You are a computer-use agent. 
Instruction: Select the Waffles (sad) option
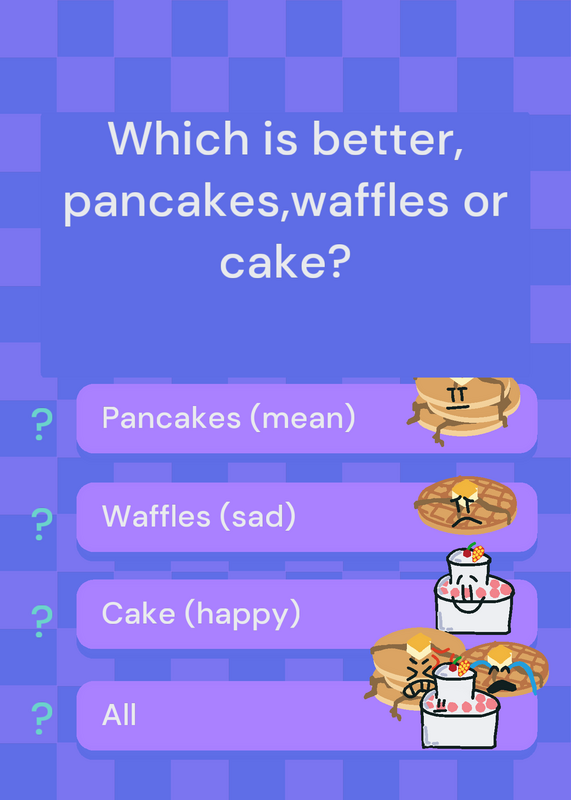(x=307, y=517)
